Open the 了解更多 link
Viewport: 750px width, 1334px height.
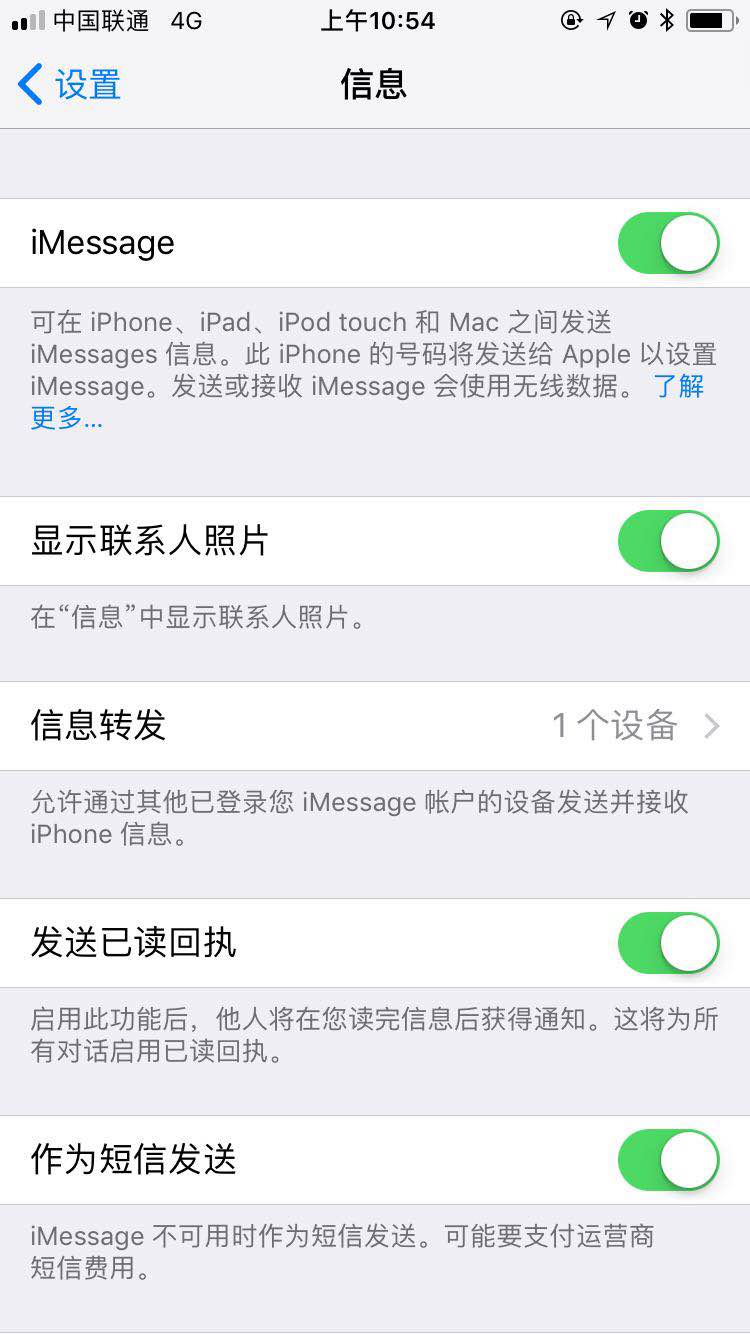tap(678, 387)
